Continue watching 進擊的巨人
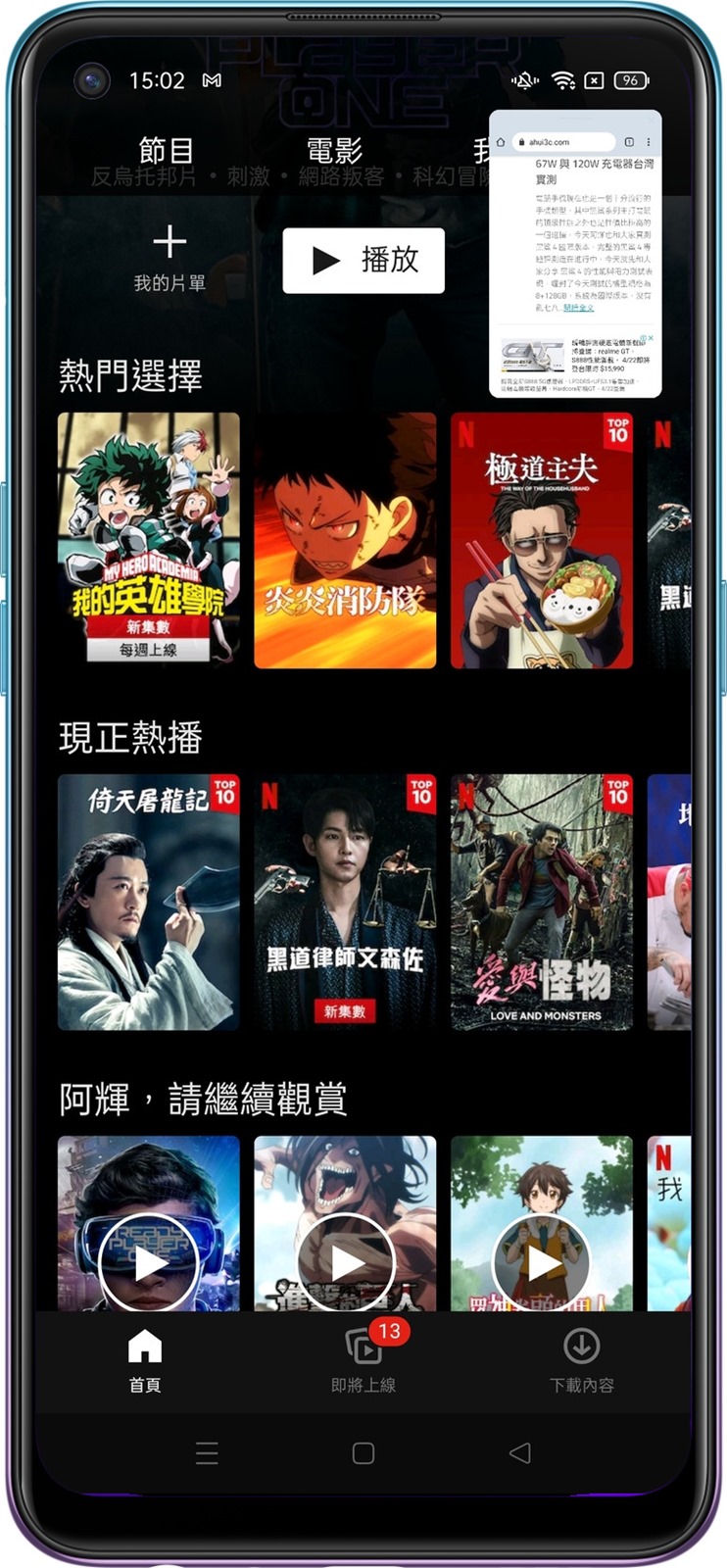The width and height of the screenshot is (727, 1568). click(345, 1262)
